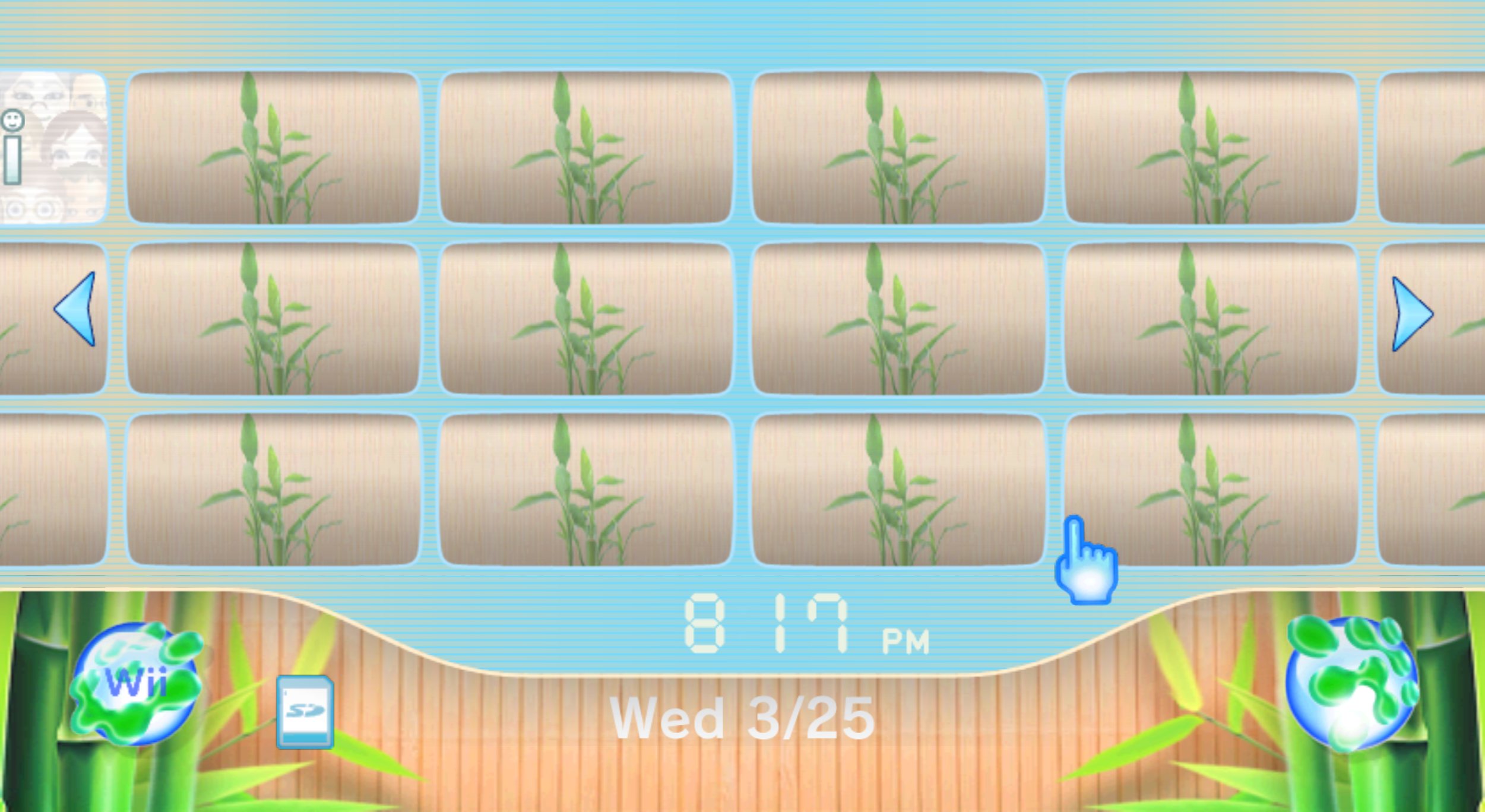
Task: Open the Wii Message Board button
Action: click(x=1352, y=683)
